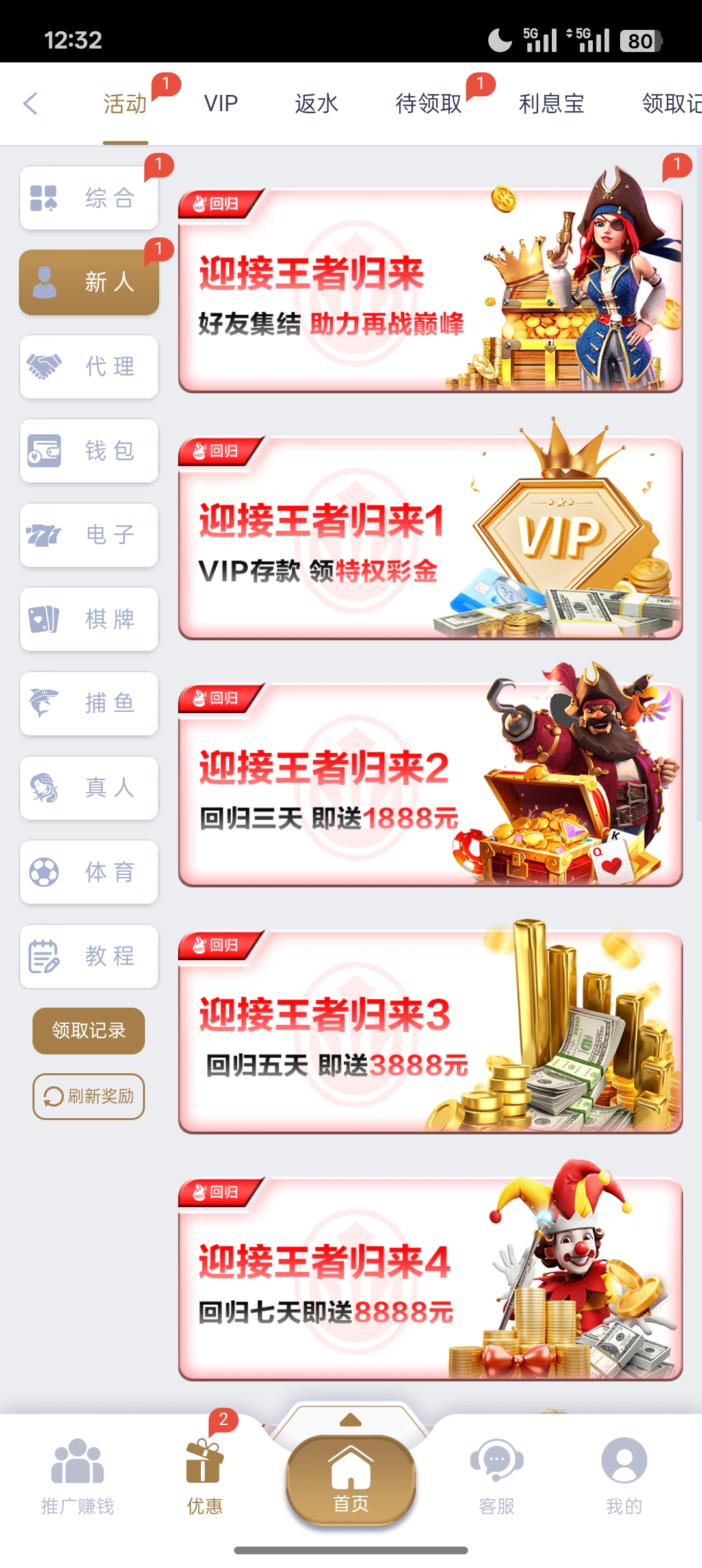Select the 棋牌 category
Screen dimensions: 702x1568
point(89,619)
